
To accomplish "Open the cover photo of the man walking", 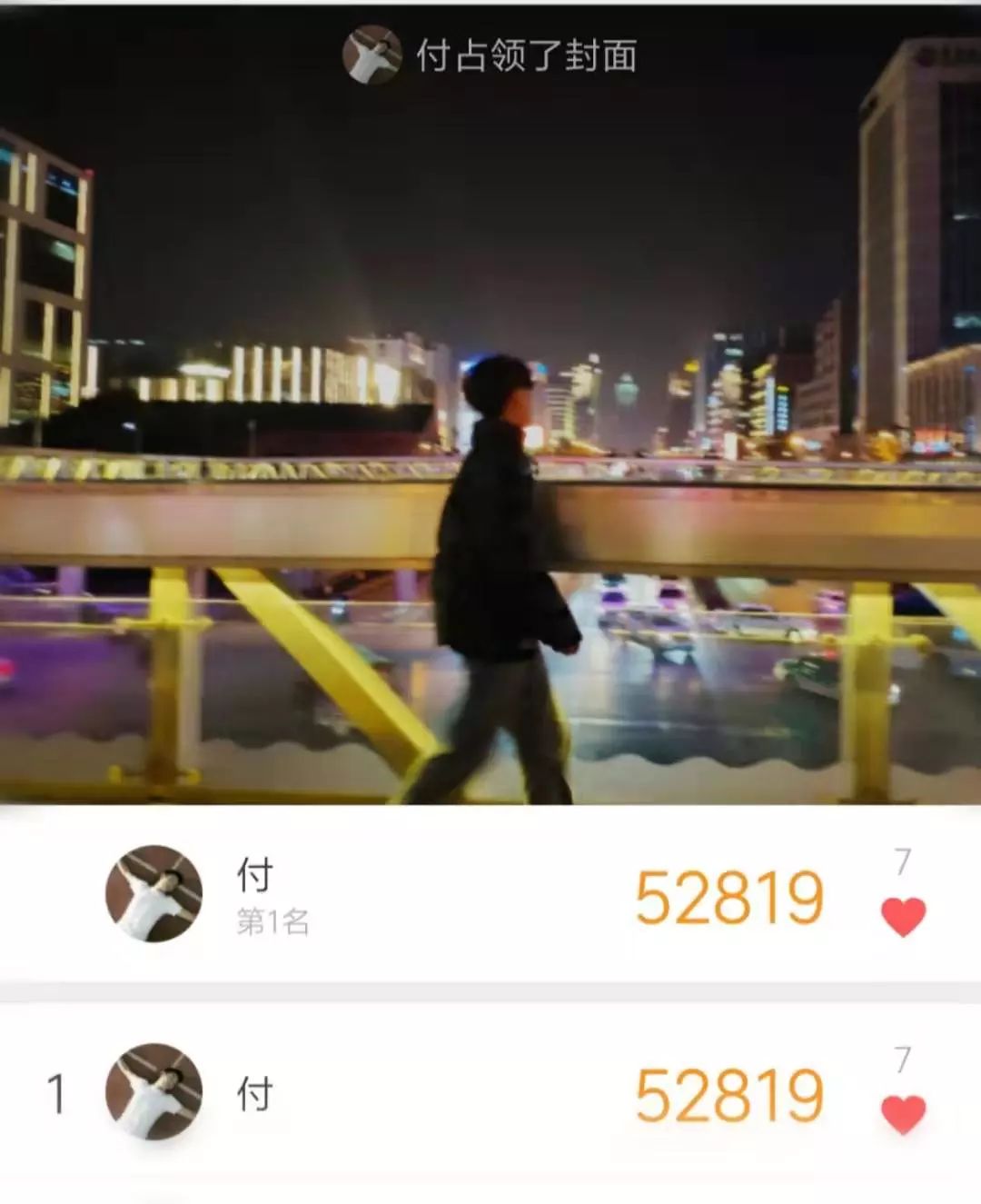I will point(490,454).
